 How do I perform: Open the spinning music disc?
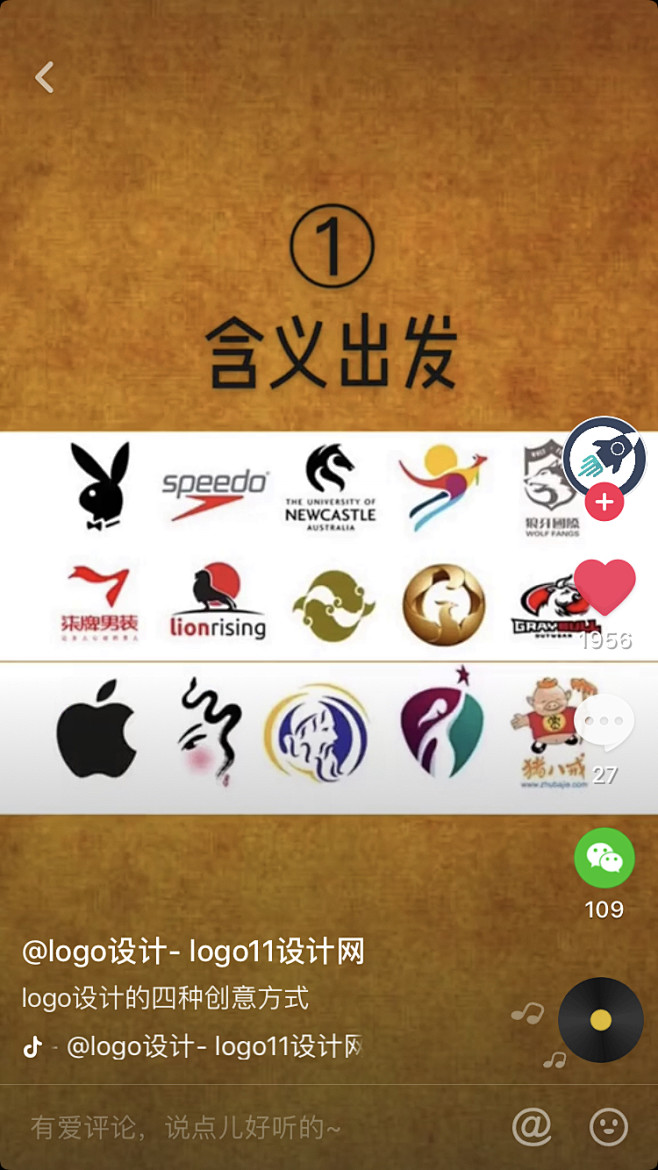tap(601, 1019)
